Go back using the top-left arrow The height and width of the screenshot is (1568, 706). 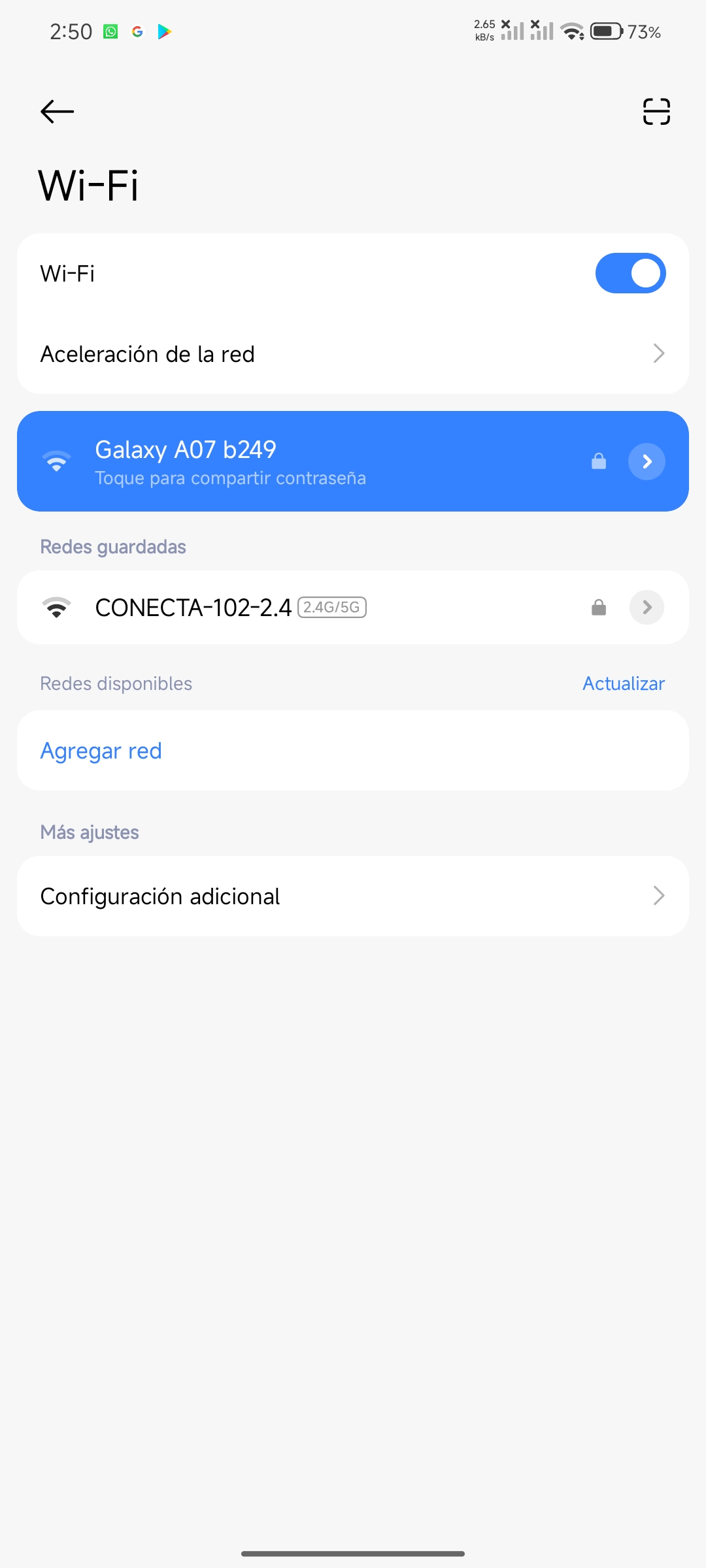pos(58,112)
